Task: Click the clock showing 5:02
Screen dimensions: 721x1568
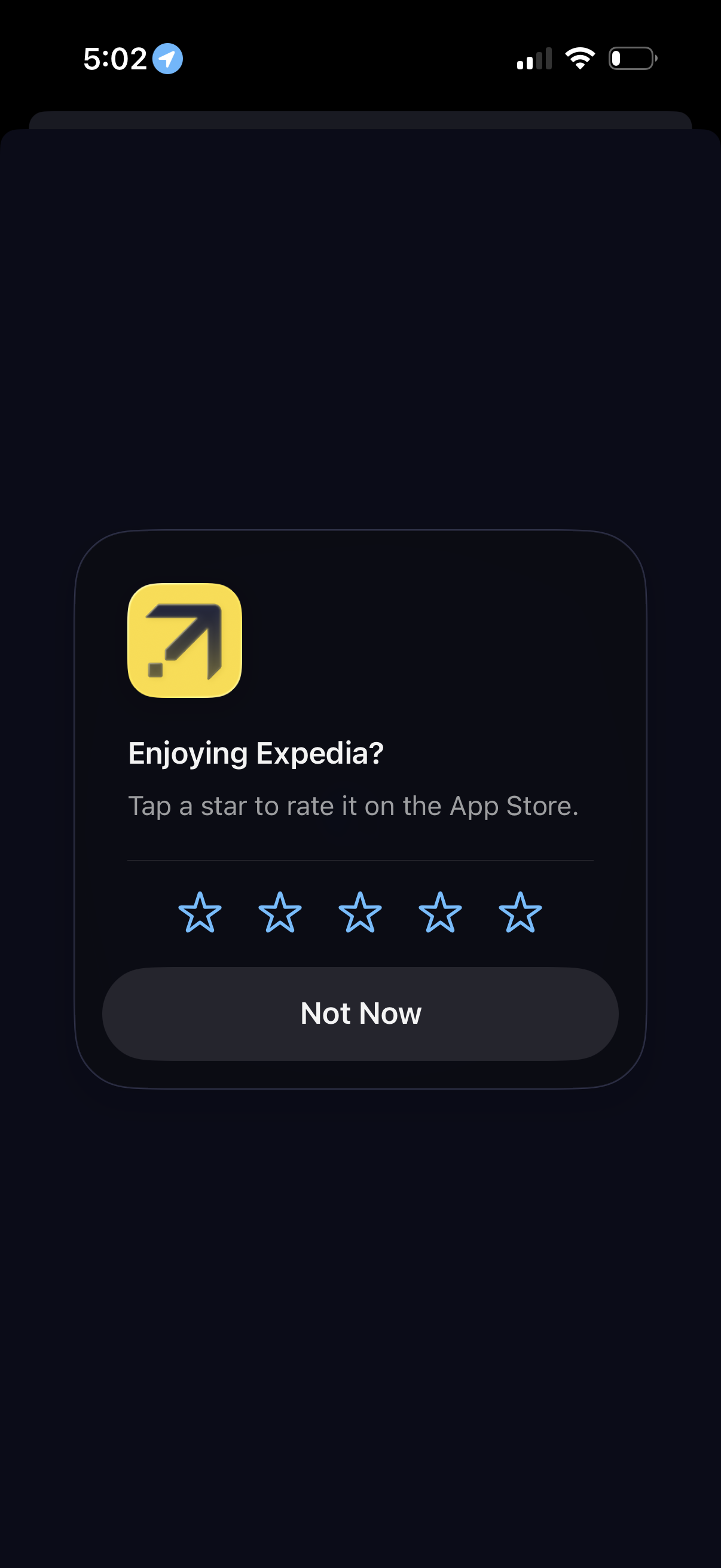Action: pyautogui.click(x=115, y=58)
